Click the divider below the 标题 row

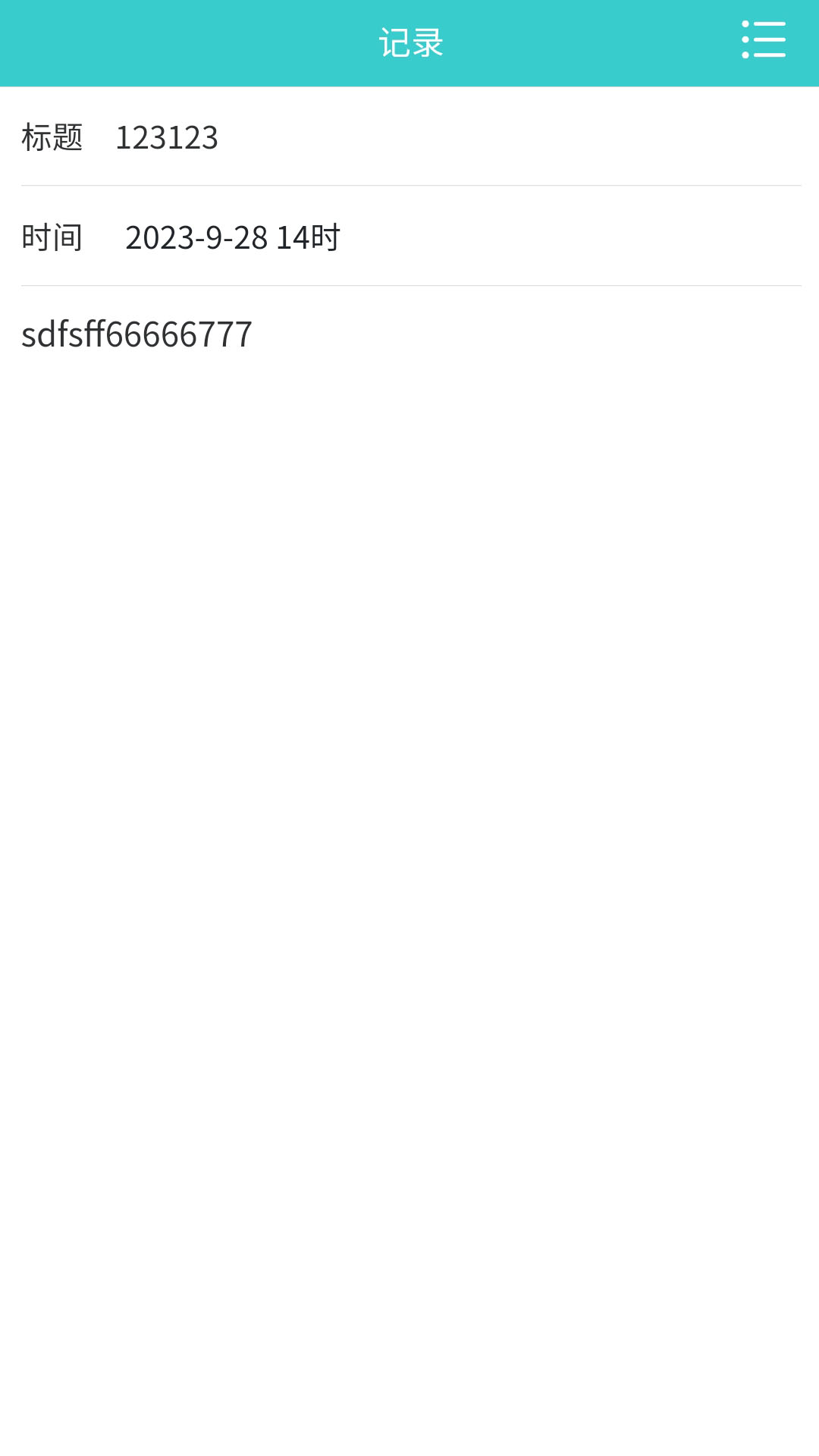[409, 187]
